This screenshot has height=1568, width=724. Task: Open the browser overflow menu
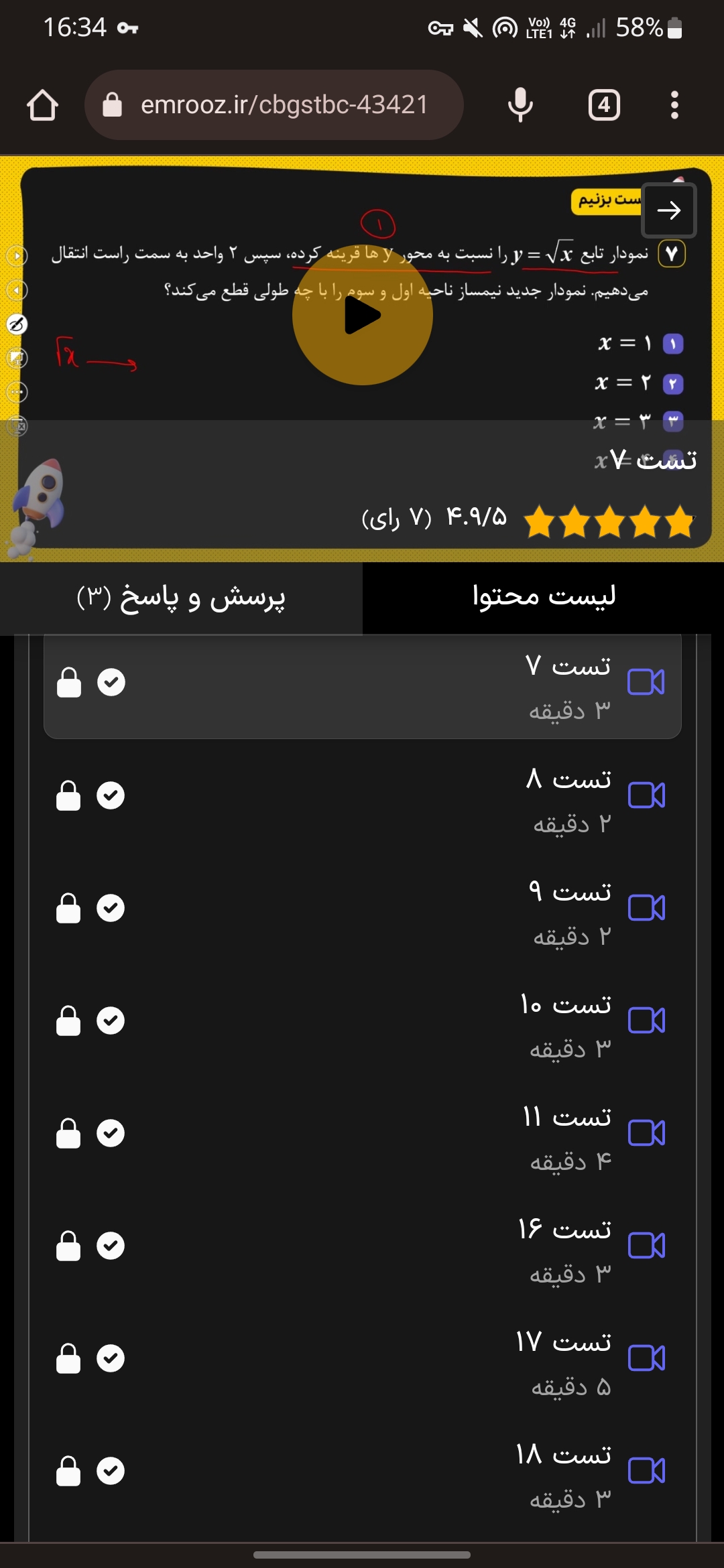pyautogui.click(x=674, y=105)
